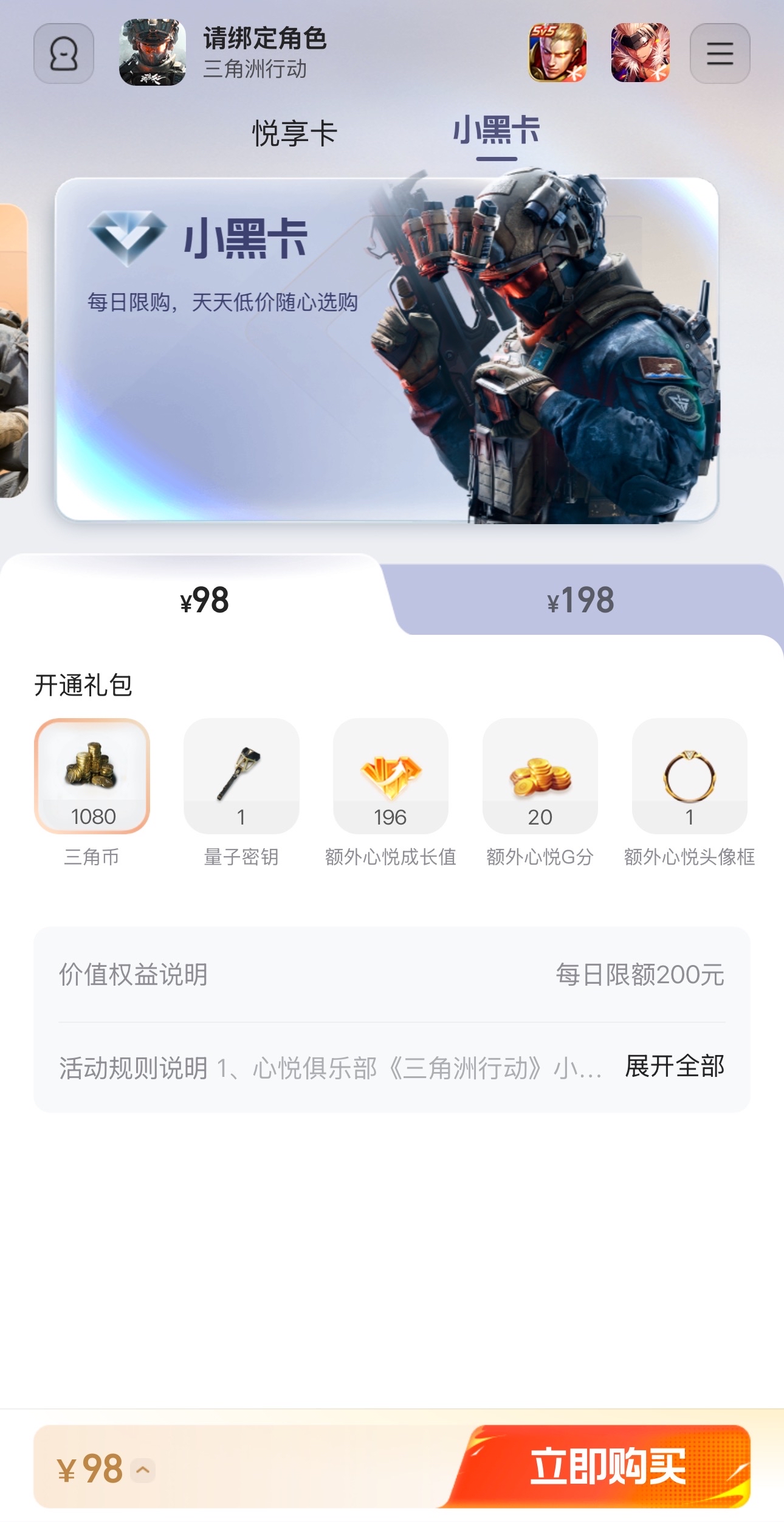Viewport: 784px width, 1522px height.
Task: Open the hamburger menu
Action: pyautogui.click(x=720, y=54)
